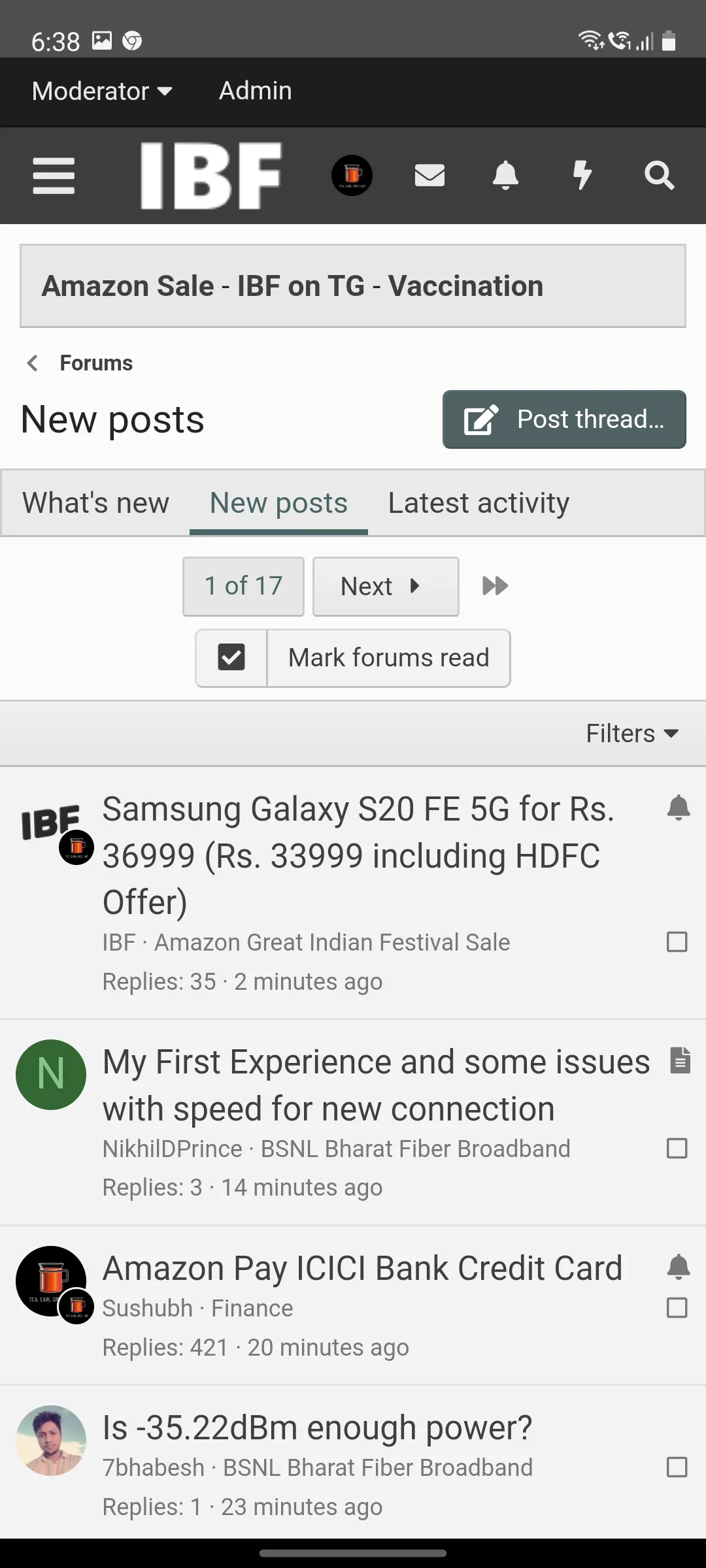Start a new thread with Post thread
This screenshot has width=706, height=1568.
564,419
